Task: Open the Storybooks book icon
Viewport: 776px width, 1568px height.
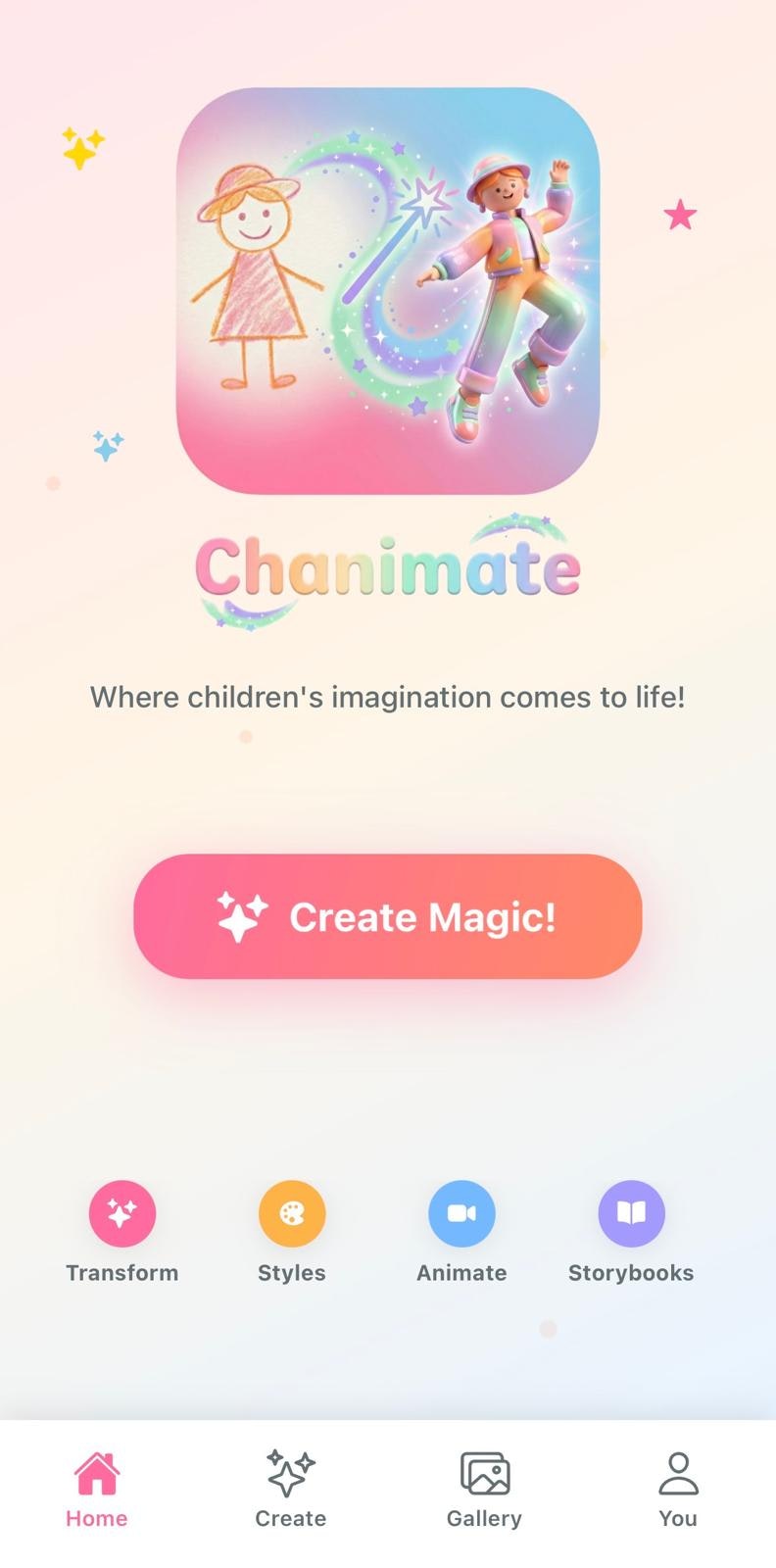Action: (x=631, y=1212)
